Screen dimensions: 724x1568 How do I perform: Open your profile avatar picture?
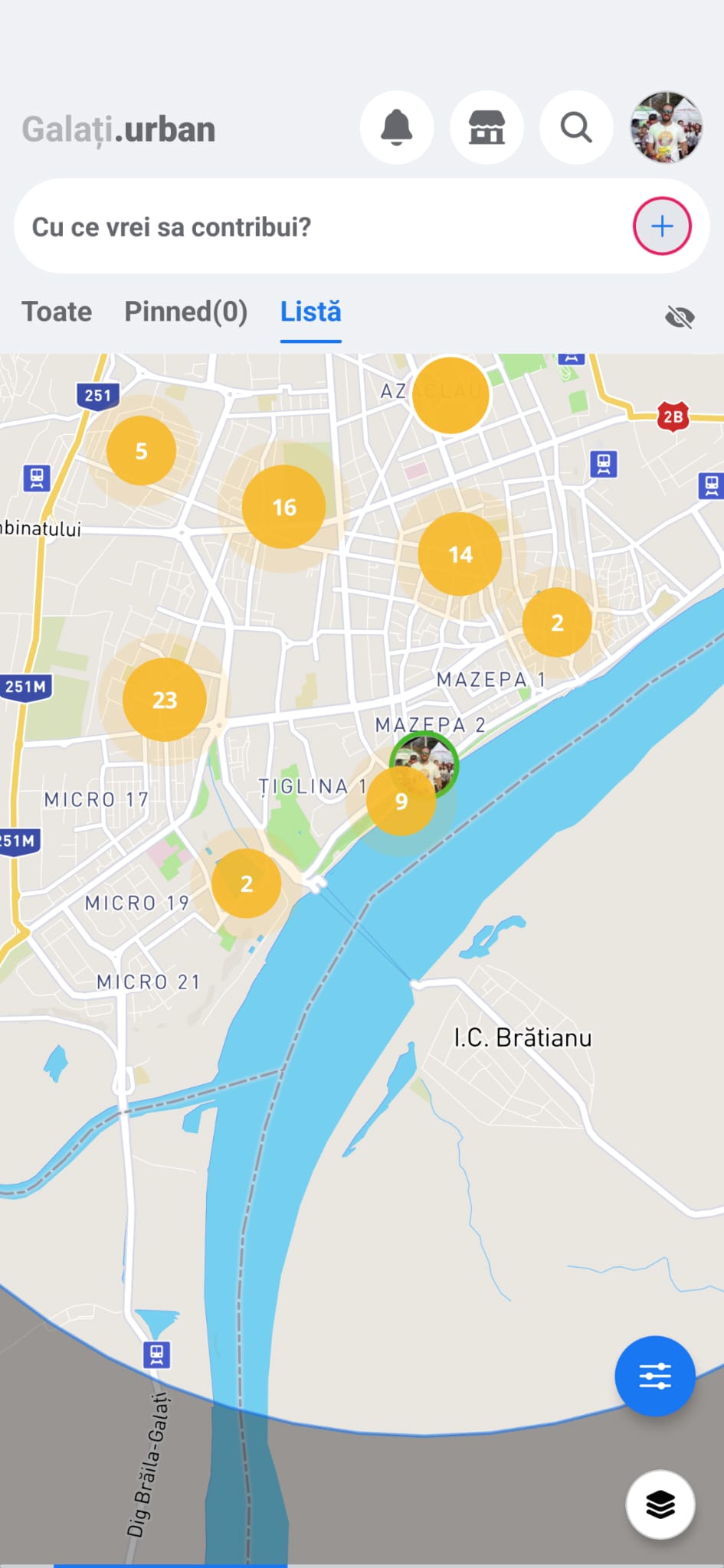[x=666, y=128]
